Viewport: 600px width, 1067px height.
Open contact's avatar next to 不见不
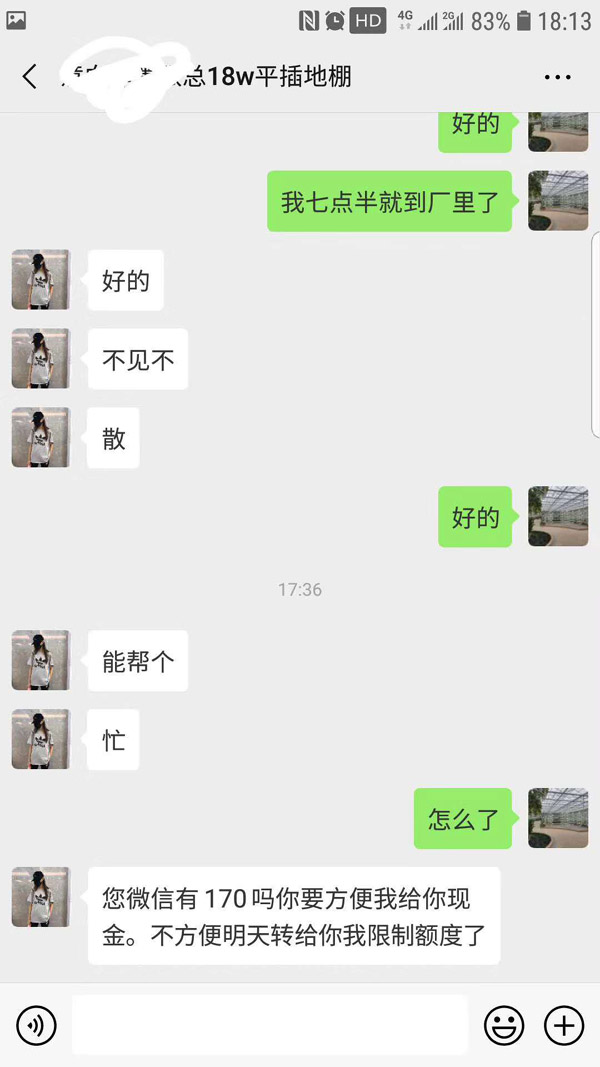click(41, 358)
